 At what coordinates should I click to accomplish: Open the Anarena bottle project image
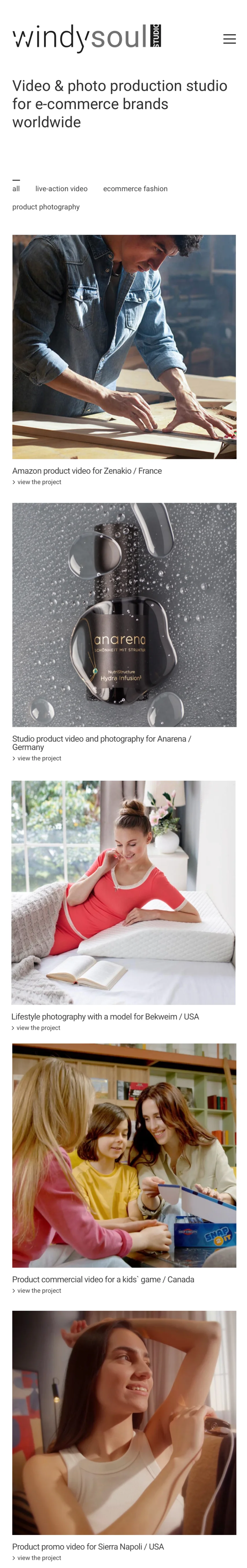(124, 614)
